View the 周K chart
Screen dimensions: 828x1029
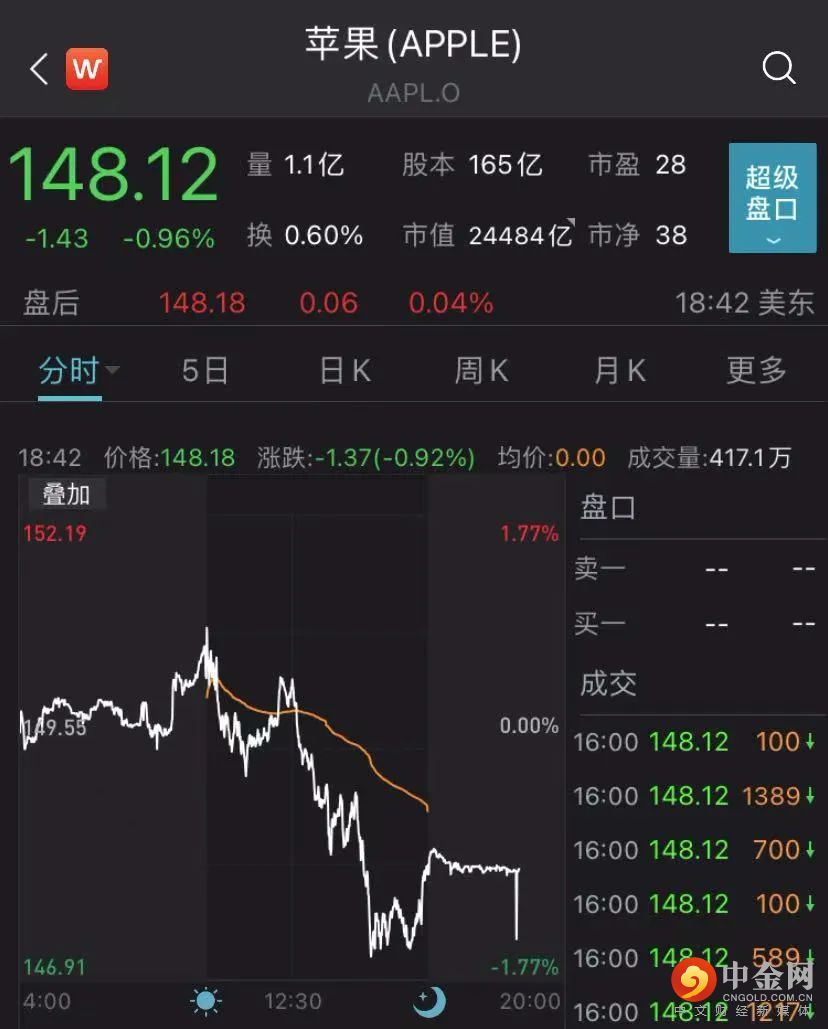coord(481,371)
